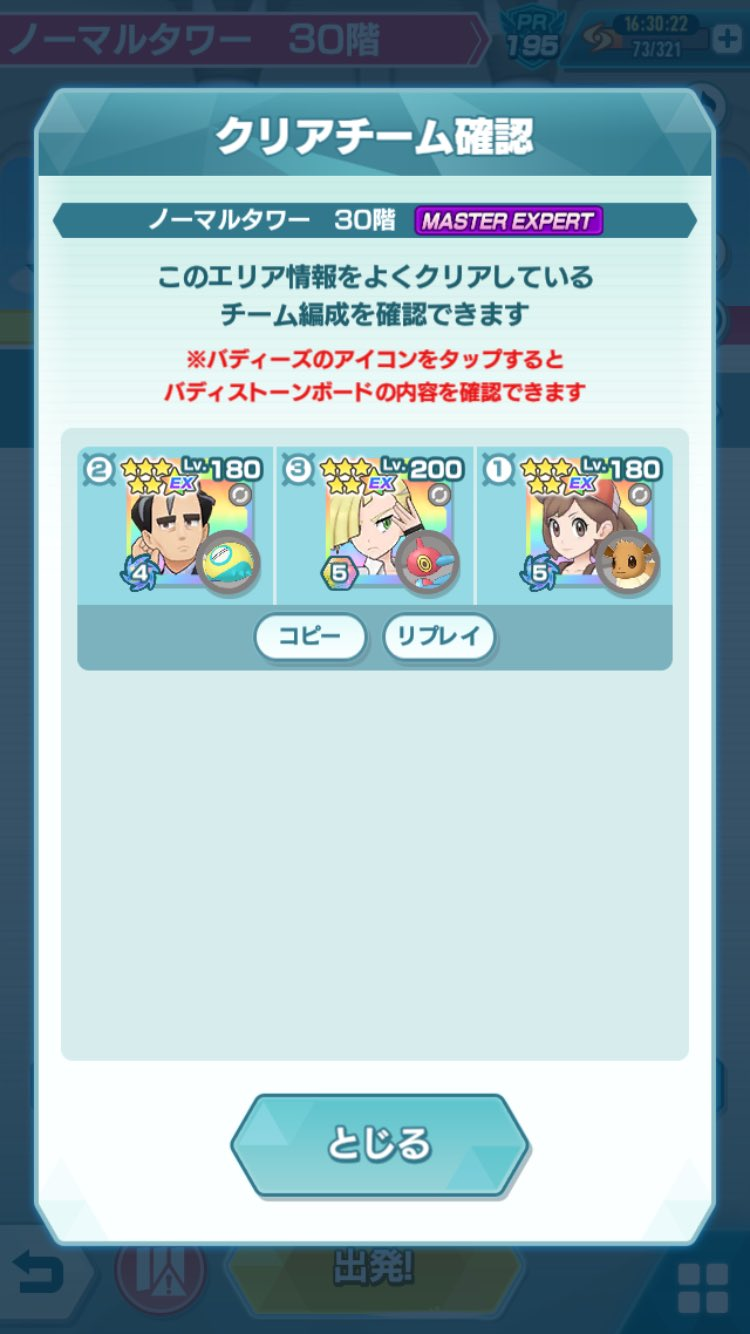Close the dialog with とじる
This screenshot has height=1334, width=750.
click(x=379, y=1145)
